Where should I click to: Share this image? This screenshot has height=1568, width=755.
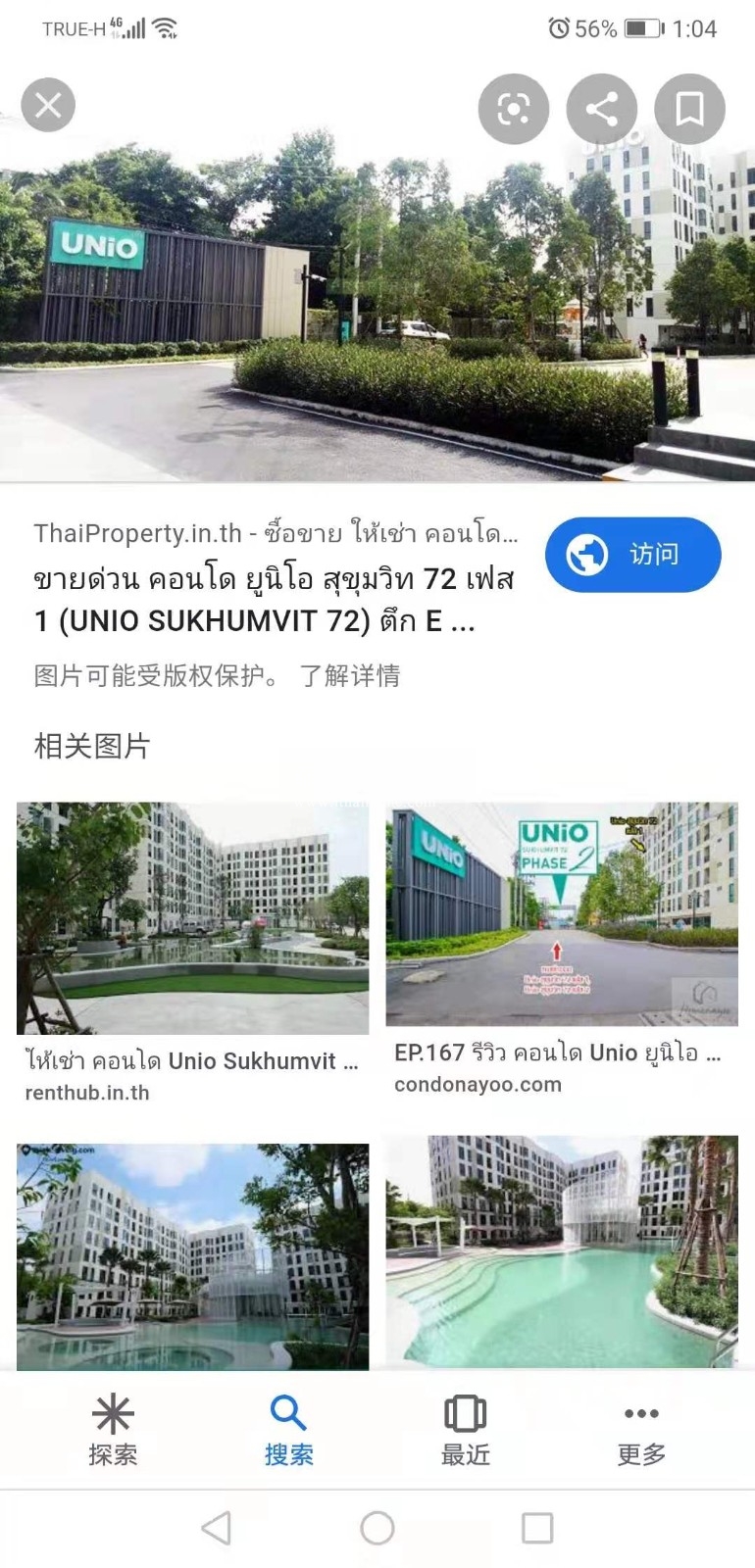[x=602, y=109]
